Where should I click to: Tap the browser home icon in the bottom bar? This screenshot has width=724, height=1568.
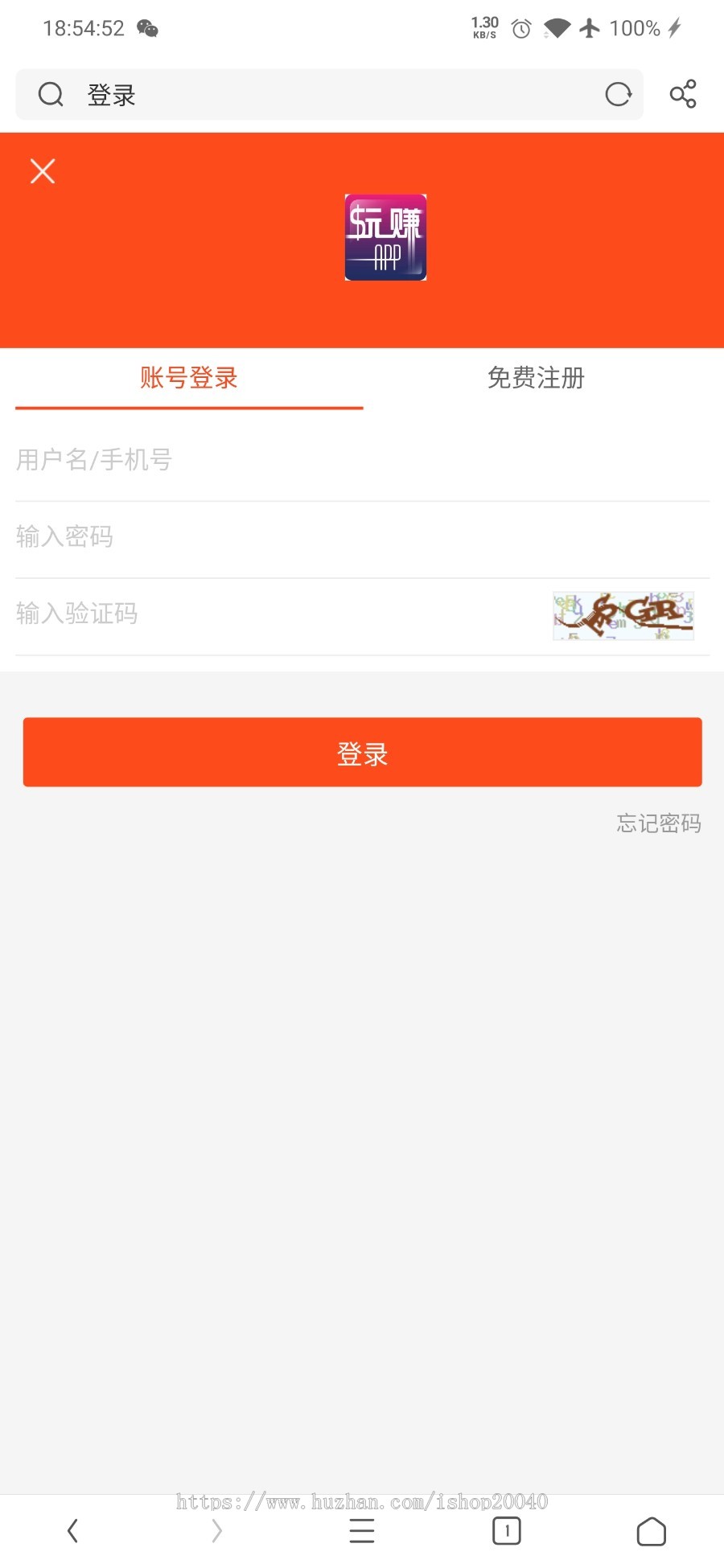pos(652,1530)
